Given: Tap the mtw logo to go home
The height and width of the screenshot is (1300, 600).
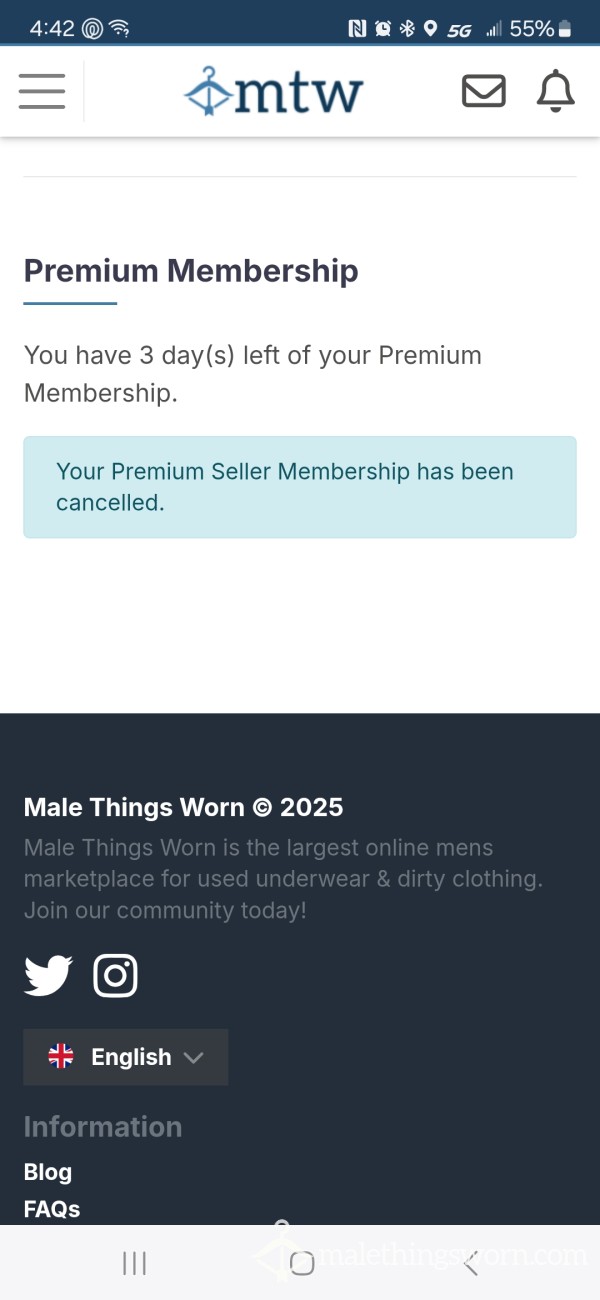Looking at the screenshot, I should click(273, 92).
